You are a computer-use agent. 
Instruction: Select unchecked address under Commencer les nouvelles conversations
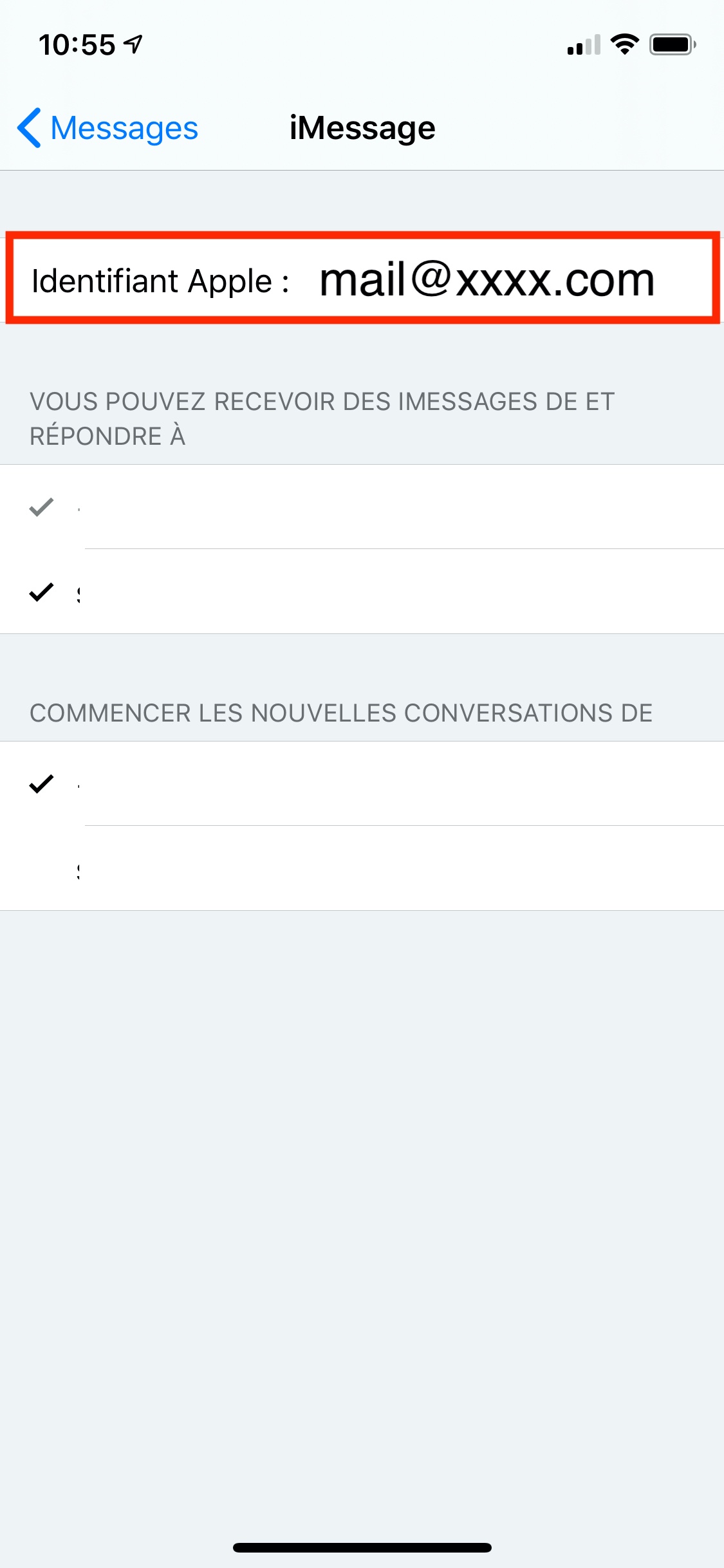[x=362, y=868]
